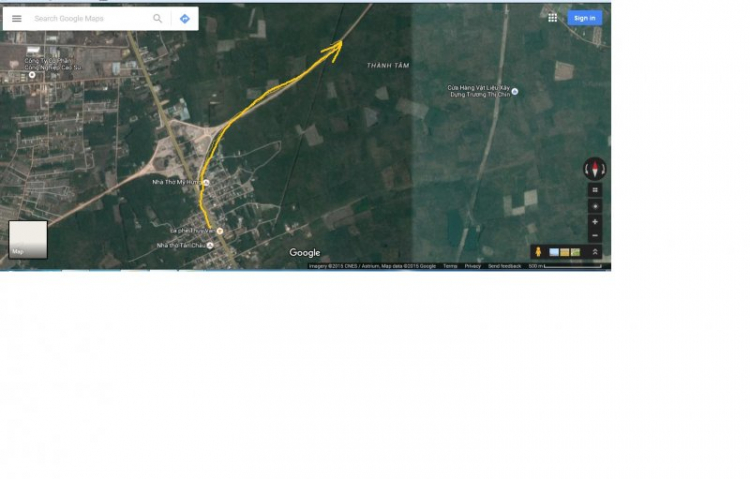The height and width of the screenshot is (479, 750).
Task: Zoom out with the minus button
Action: (x=595, y=236)
